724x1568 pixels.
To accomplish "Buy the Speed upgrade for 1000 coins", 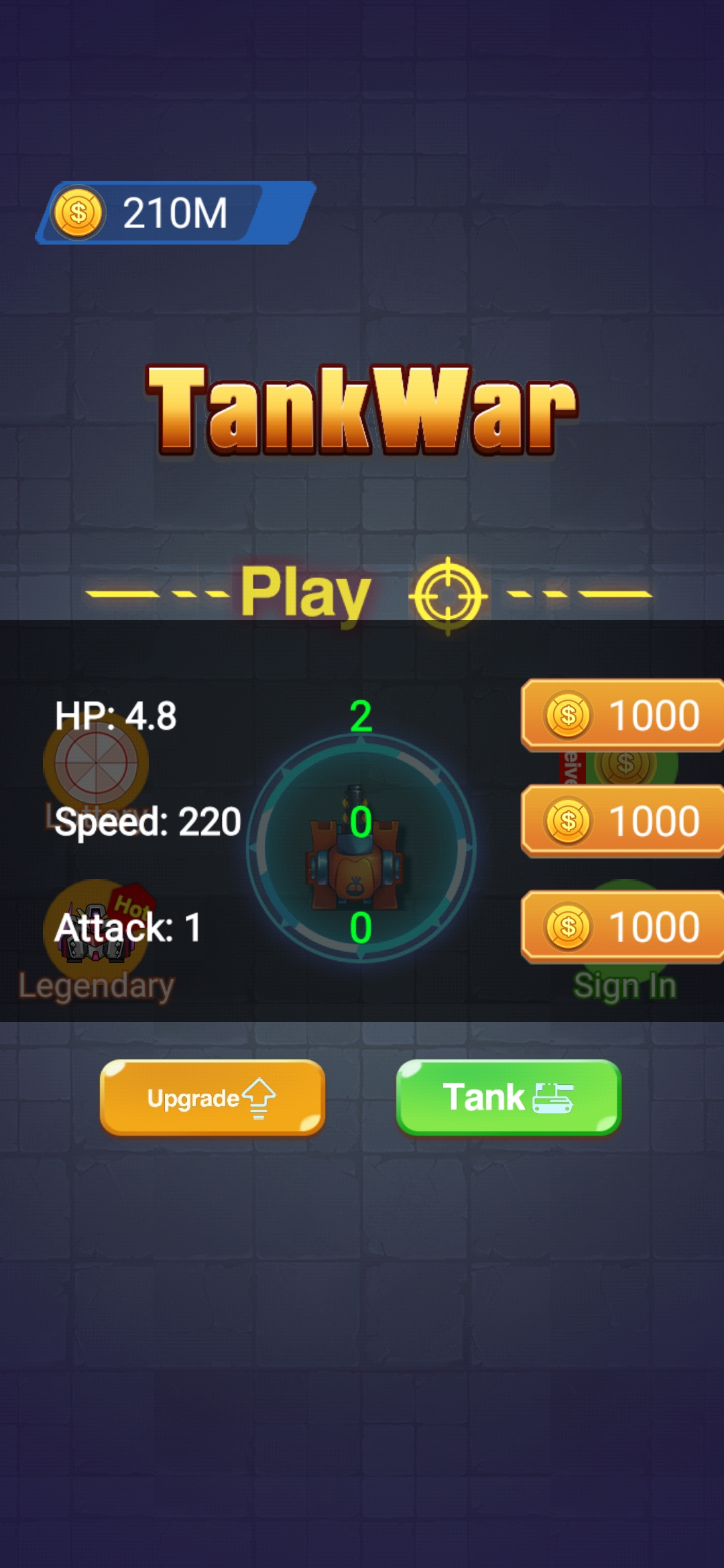I will [622, 821].
